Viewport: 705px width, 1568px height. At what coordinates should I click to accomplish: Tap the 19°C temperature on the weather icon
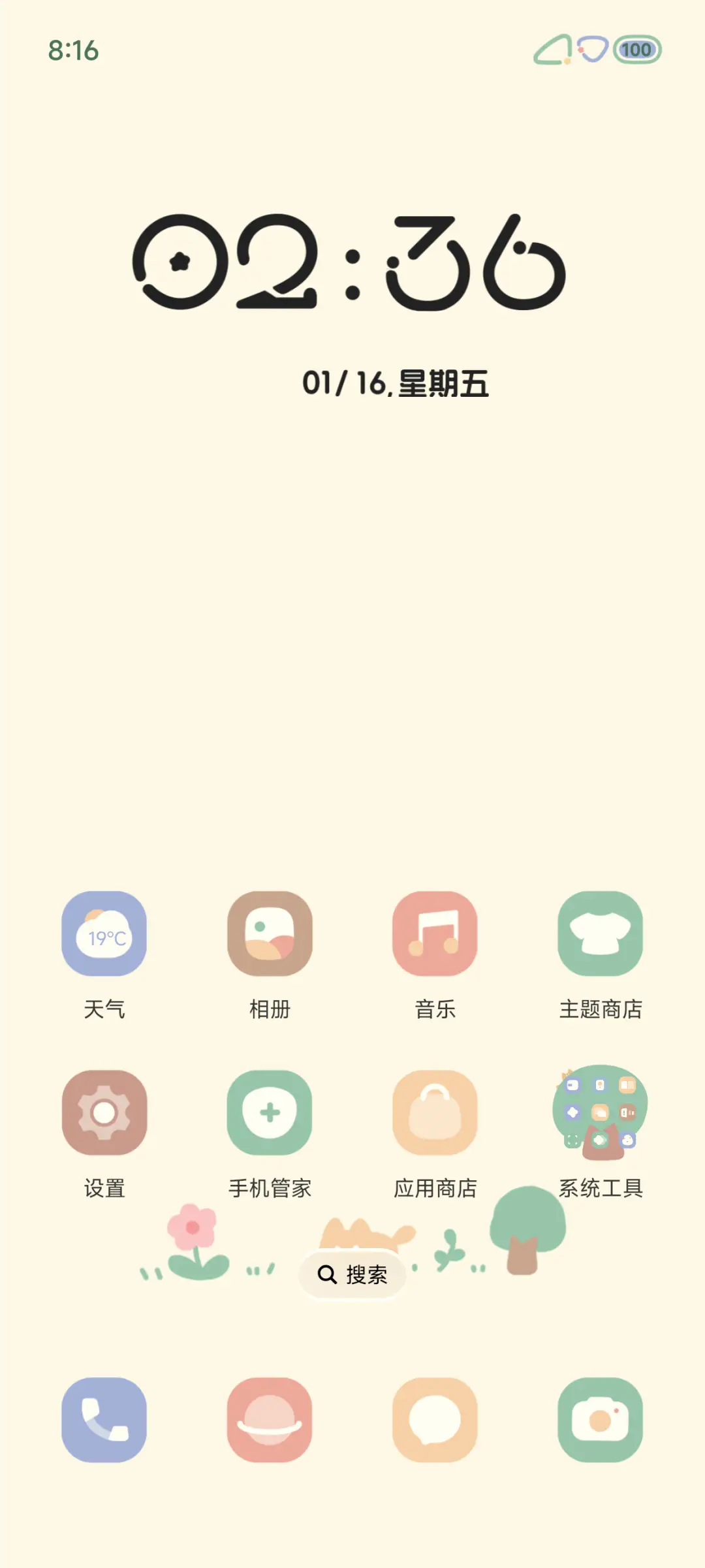pyautogui.click(x=105, y=938)
